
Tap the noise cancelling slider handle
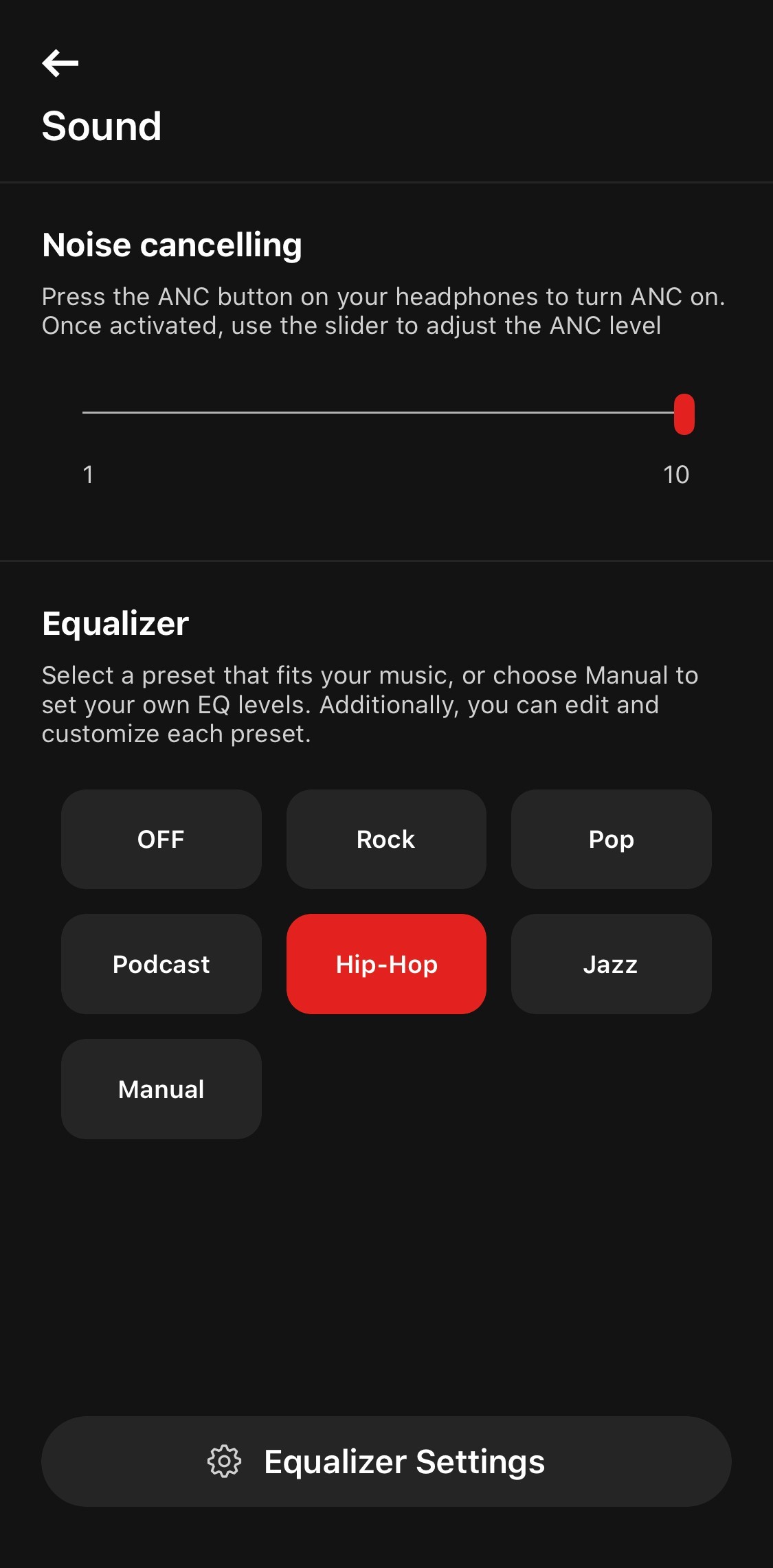[x=684, y=414]
